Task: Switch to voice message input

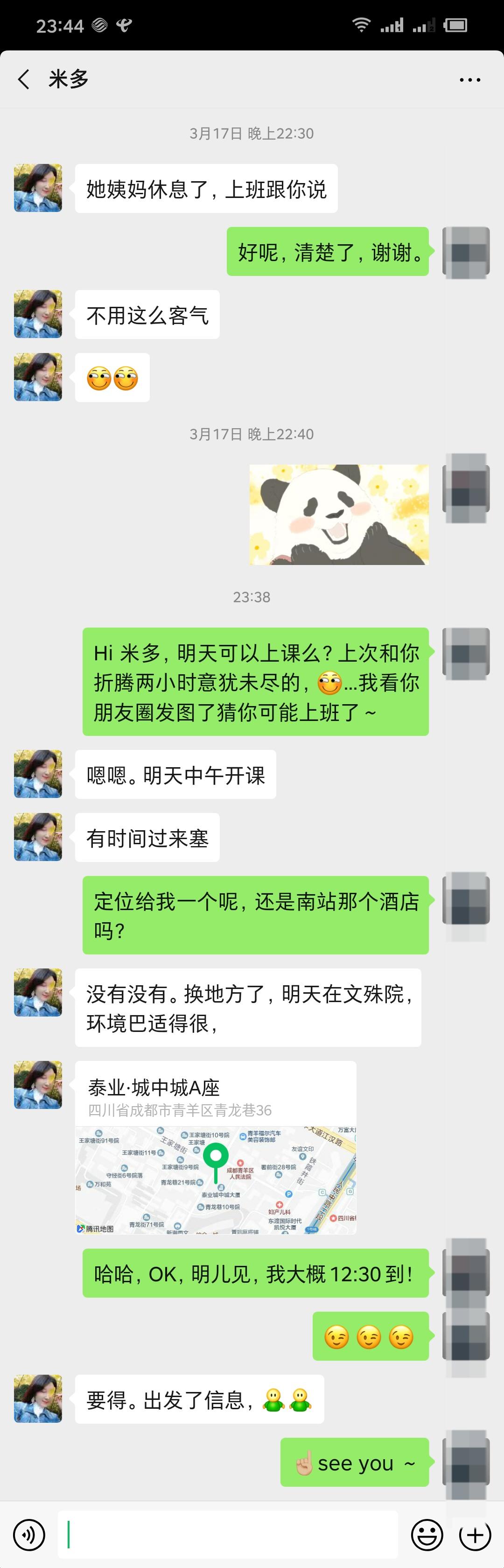Action: 29,1534
